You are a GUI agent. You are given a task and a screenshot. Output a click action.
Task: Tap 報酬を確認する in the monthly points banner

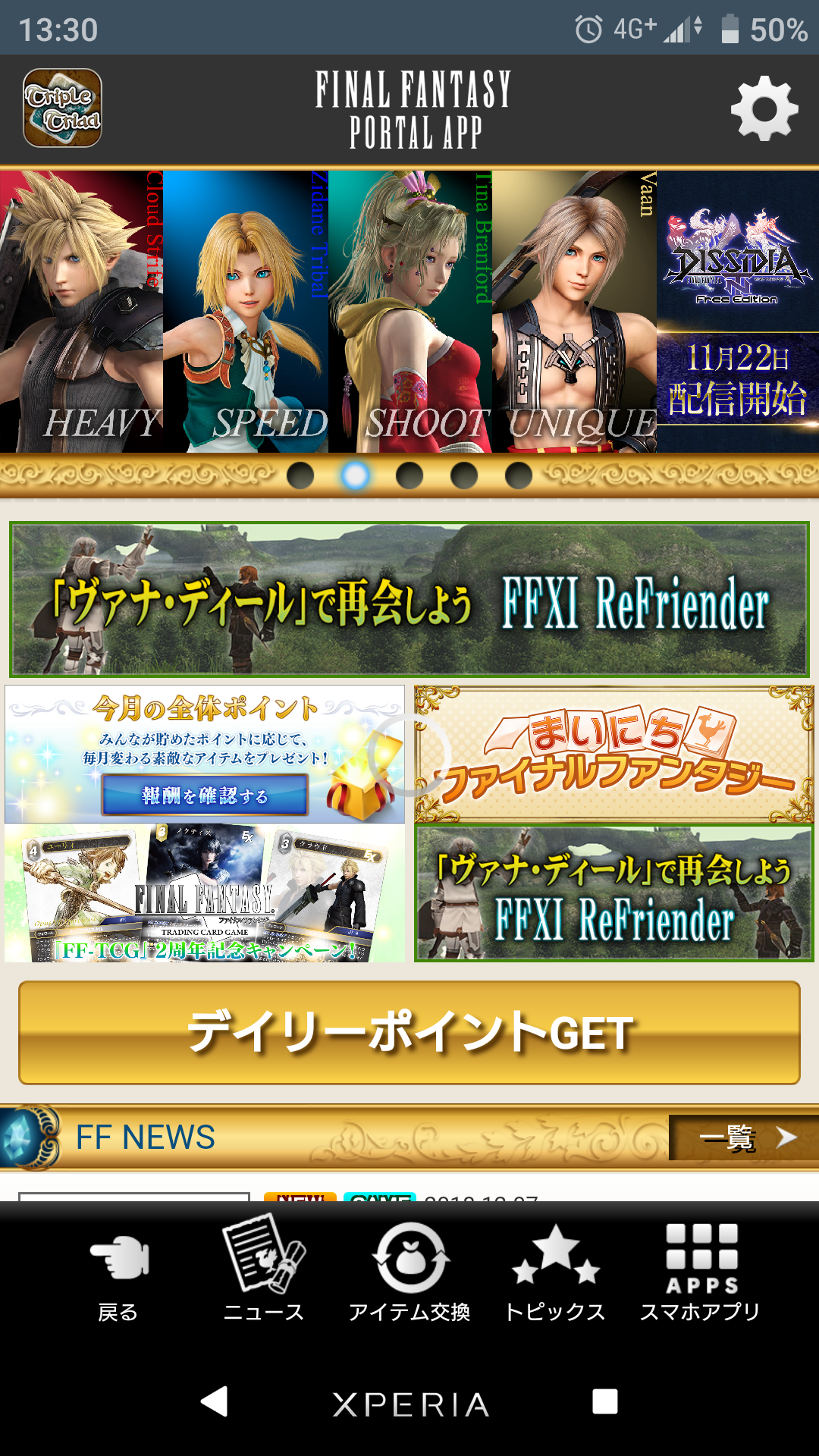[205, 795]
